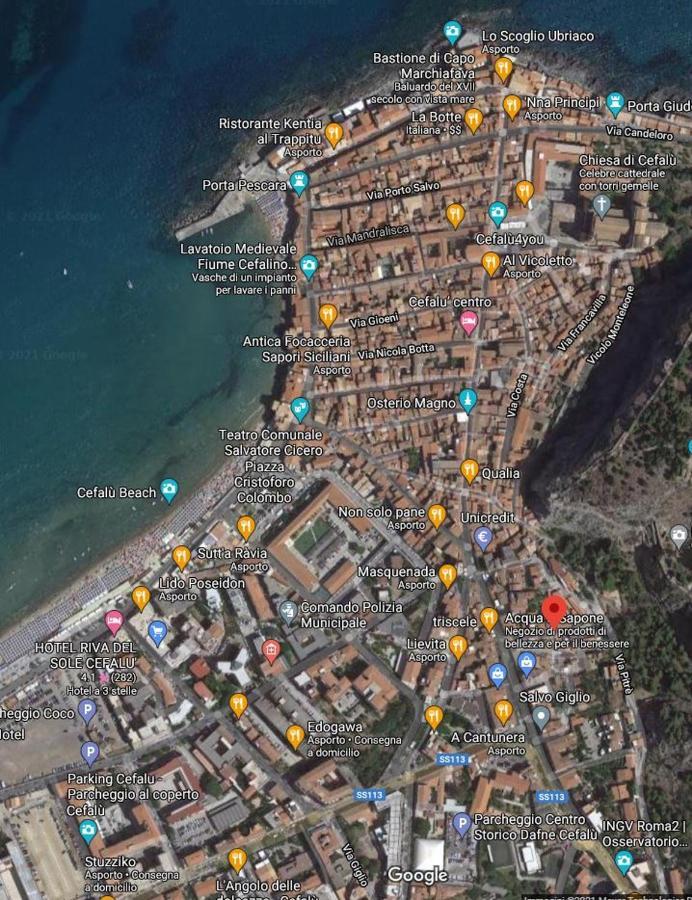Image resolution: width=692 pixels, height=900 pixels.
Task: Open the Hotel Riva del Sole Cefalù pin
Action: pos(115,623)
